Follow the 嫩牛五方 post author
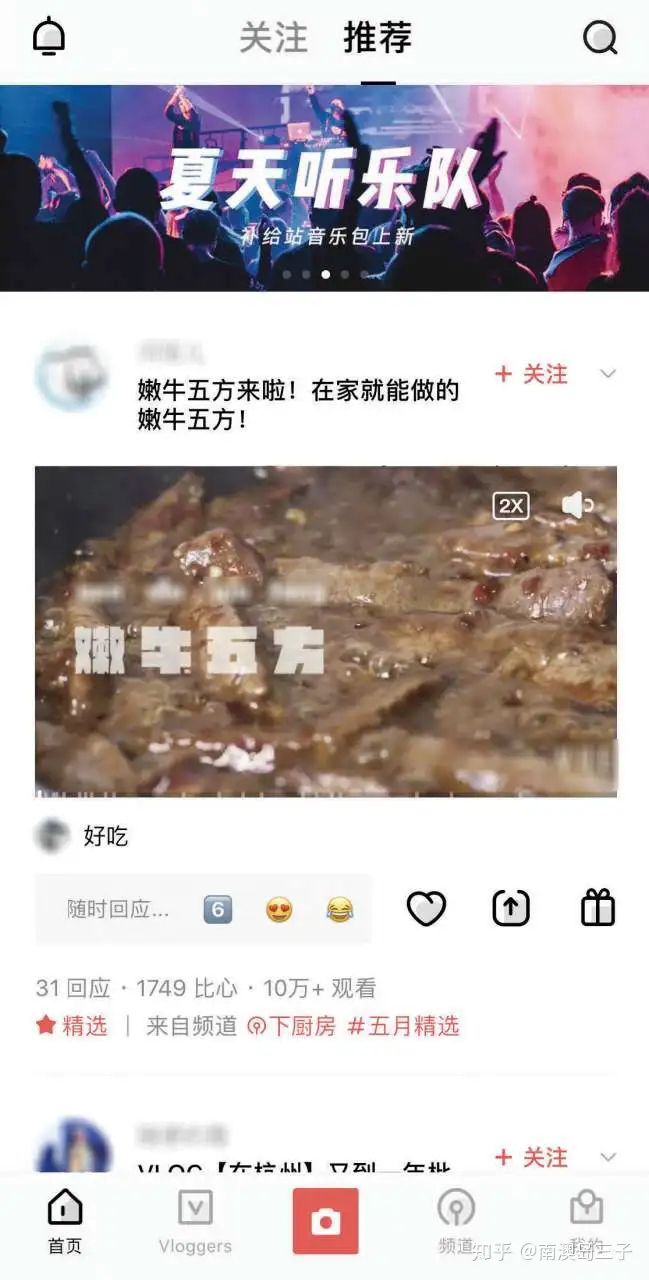The image size is (649, 1280). 531,374
